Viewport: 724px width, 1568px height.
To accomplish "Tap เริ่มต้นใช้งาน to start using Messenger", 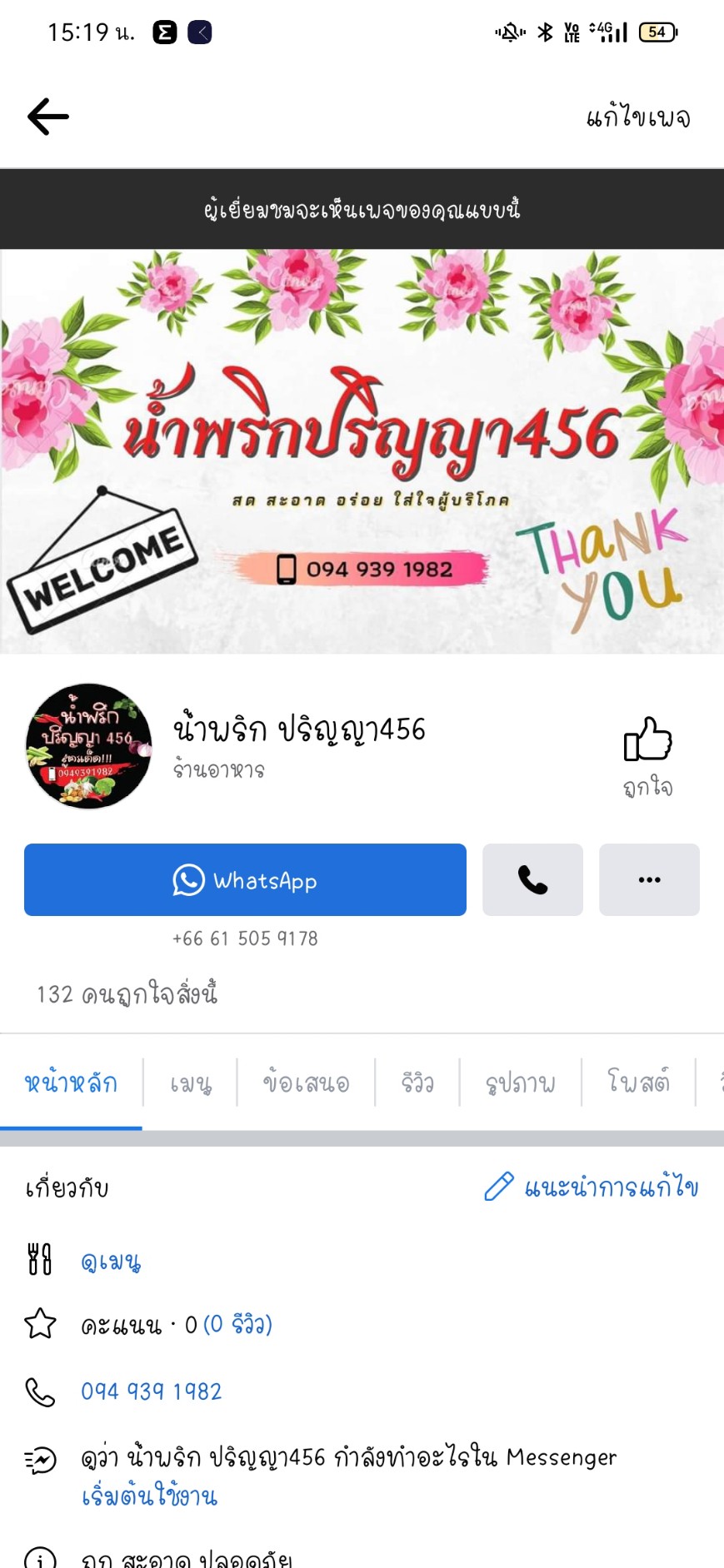I will (x=150, y=1496).
